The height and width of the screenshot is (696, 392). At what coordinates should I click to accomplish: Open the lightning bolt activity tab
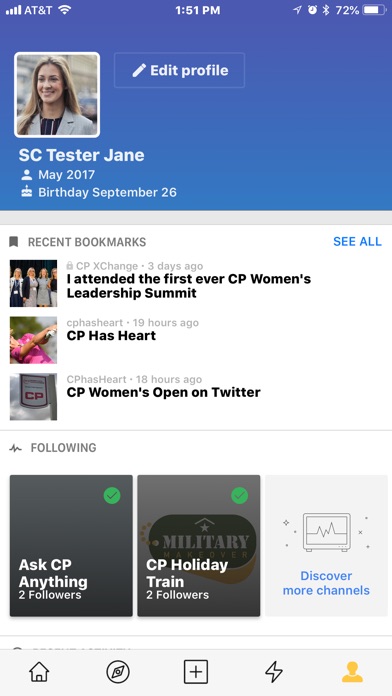tap(274, 672)
